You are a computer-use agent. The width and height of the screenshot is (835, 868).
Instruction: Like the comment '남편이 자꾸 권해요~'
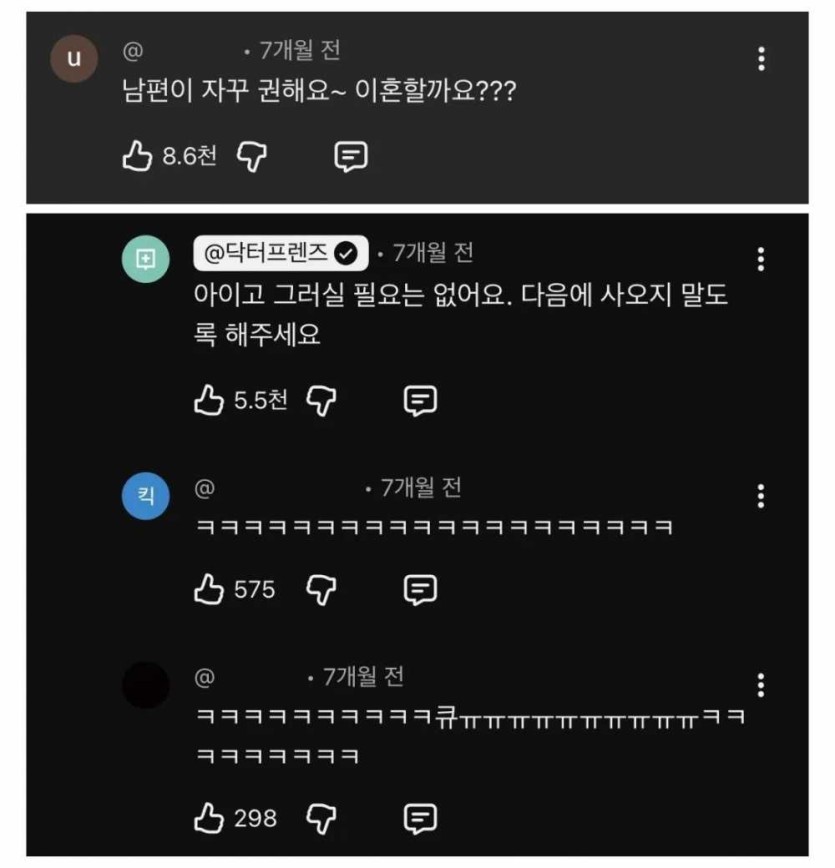(136, 155)
